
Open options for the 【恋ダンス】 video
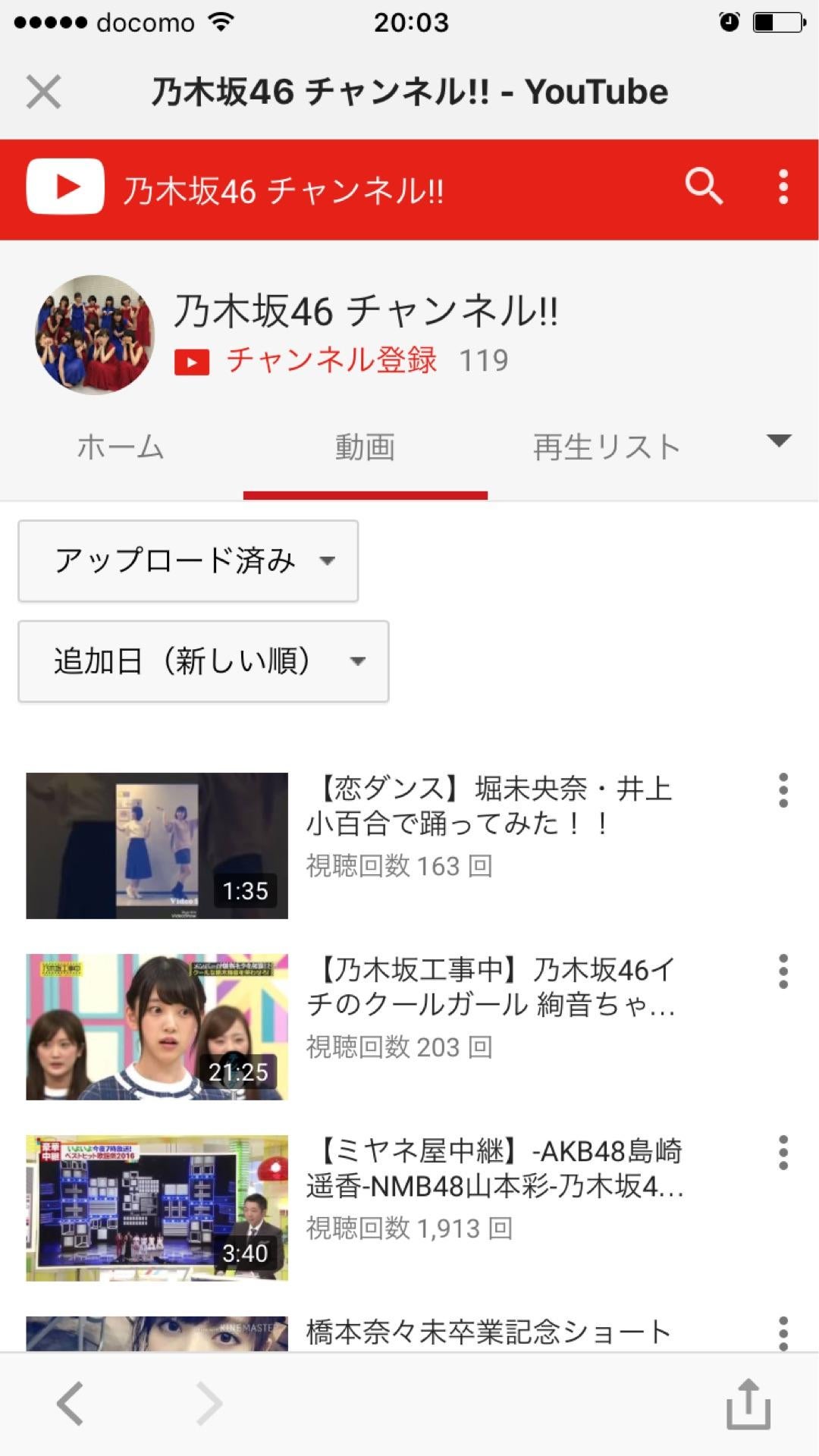coord(783,791)
